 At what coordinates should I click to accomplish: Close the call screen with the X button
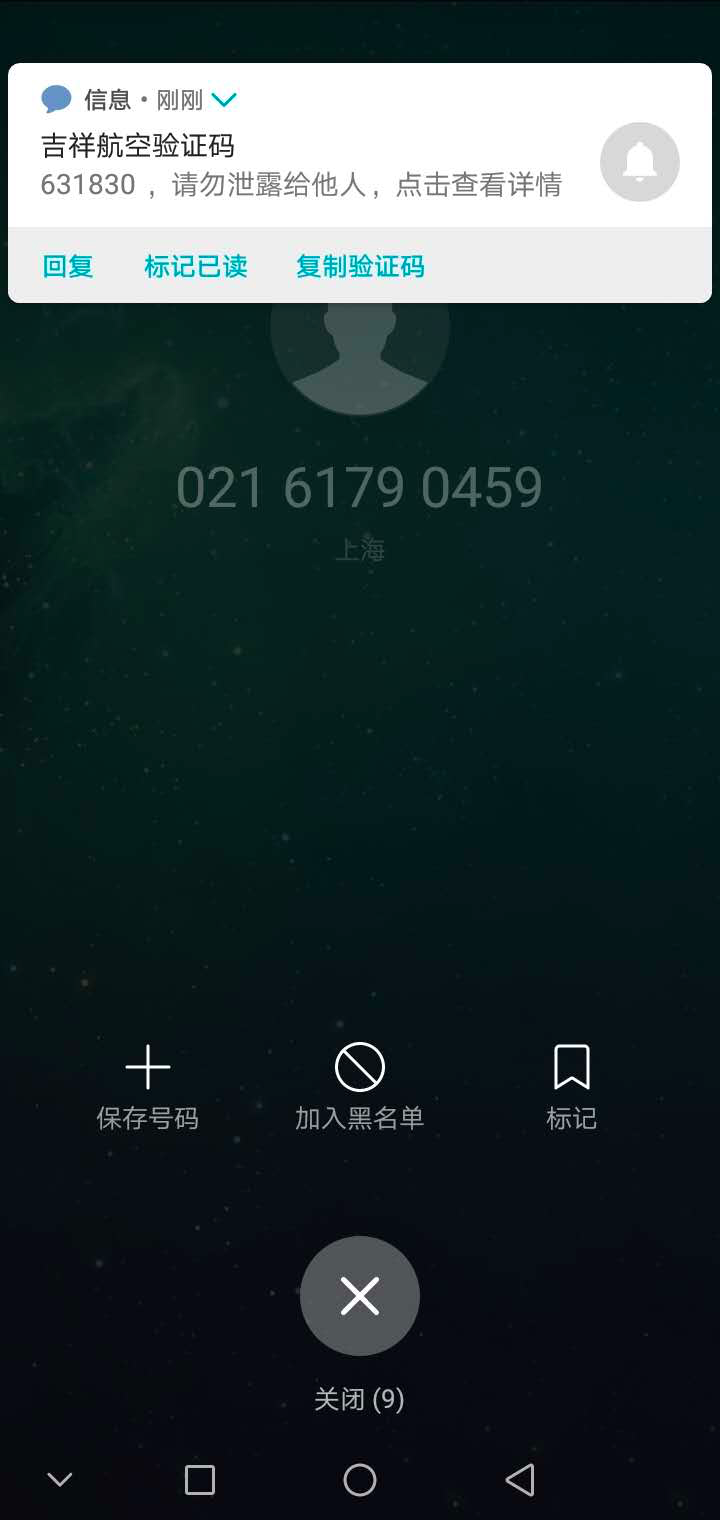pos(360,1296)
